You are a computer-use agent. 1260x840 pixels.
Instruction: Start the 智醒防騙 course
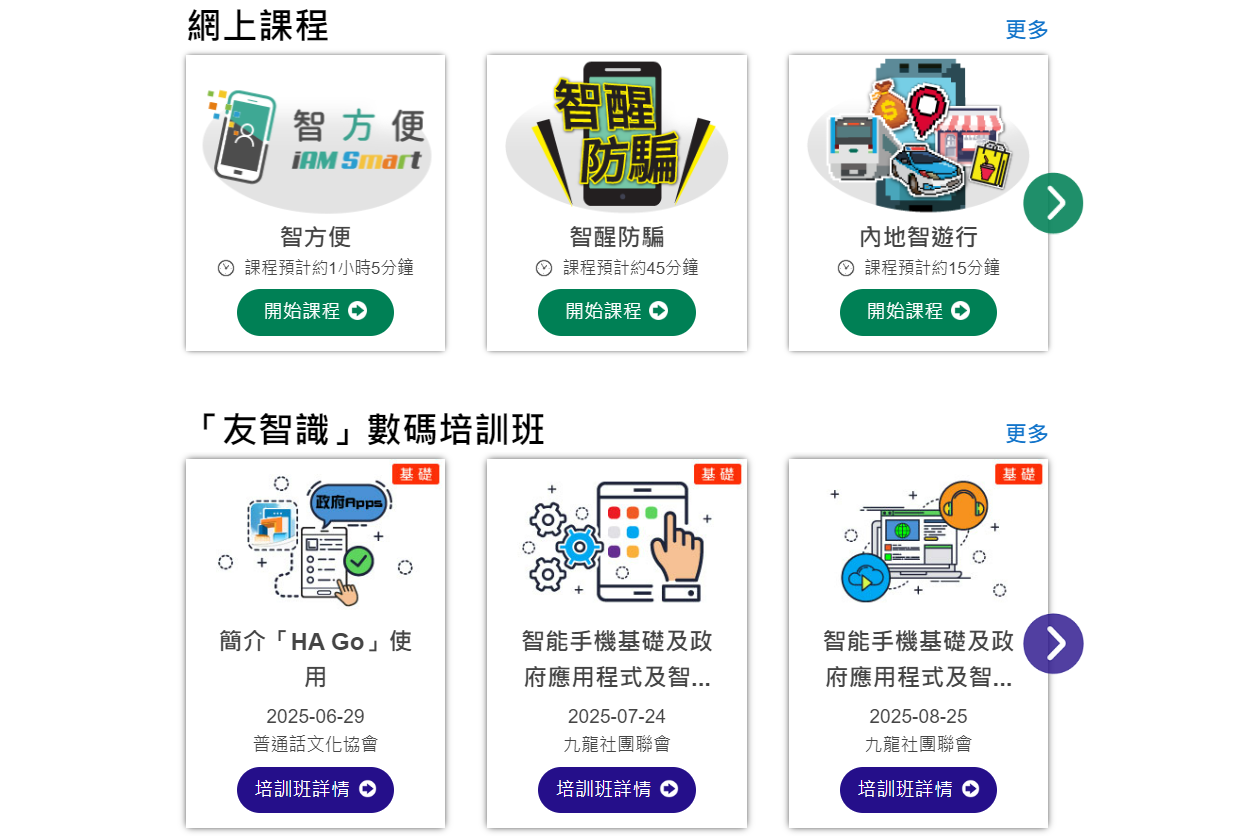click(616, 312)
